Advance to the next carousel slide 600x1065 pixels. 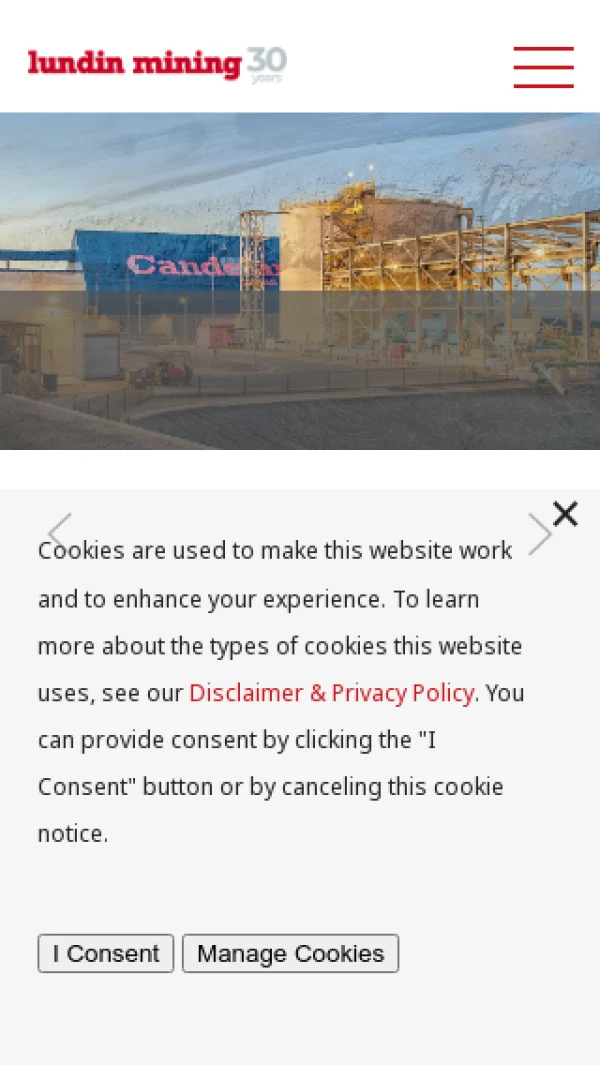click(x=539, y=534)
